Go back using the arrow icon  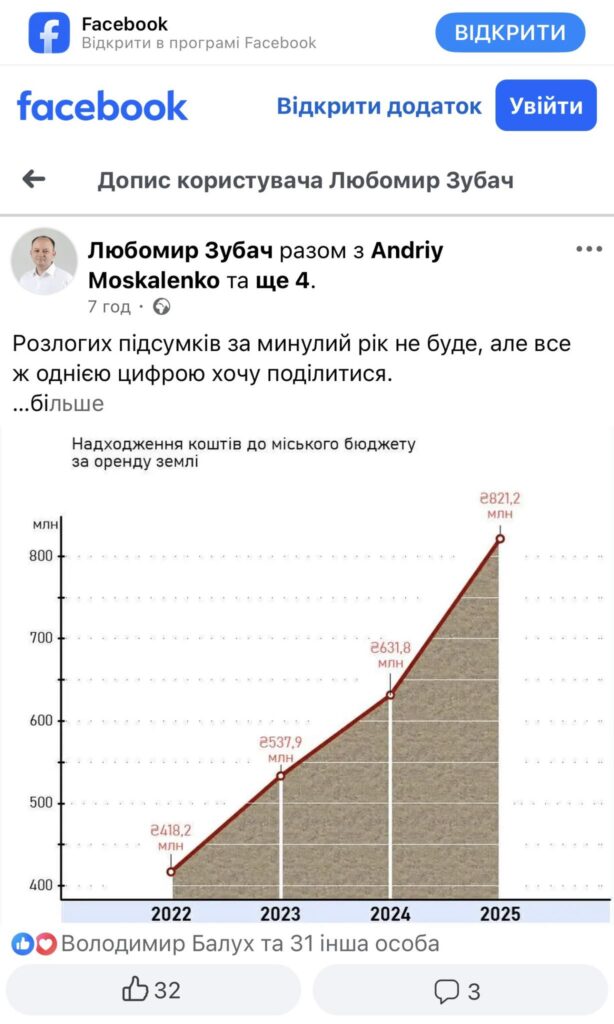tap(34, 179)
